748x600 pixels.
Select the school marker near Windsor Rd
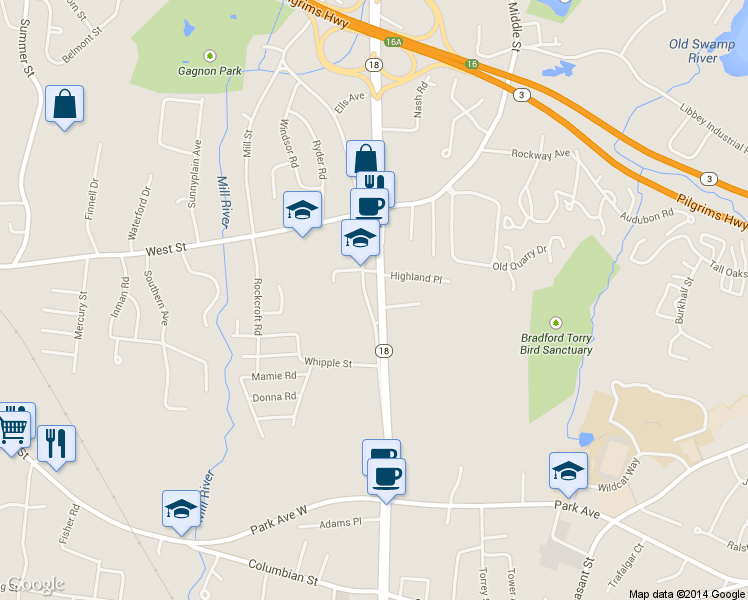(303, 210)
